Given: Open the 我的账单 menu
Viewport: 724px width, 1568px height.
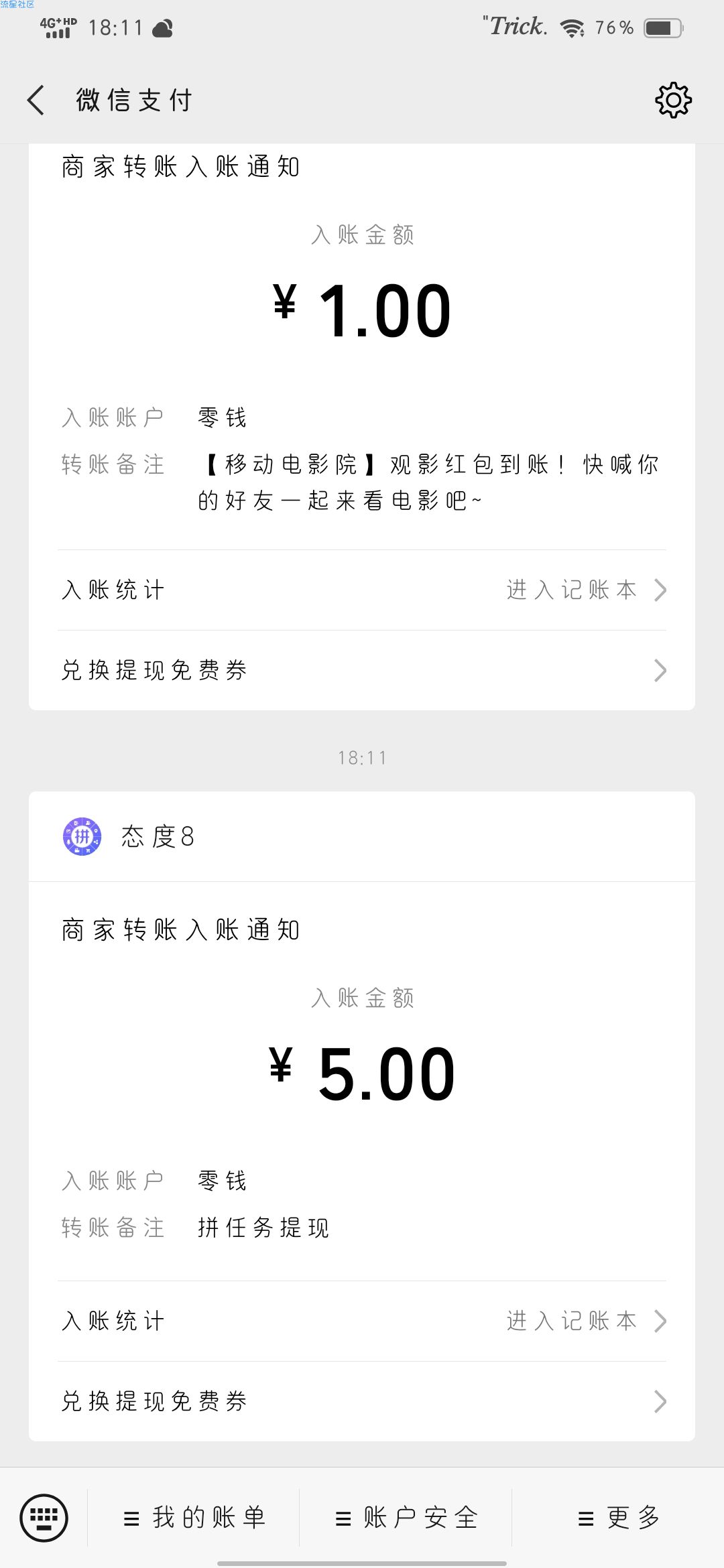Looking at the screenshot, I should coord(194,1518).
